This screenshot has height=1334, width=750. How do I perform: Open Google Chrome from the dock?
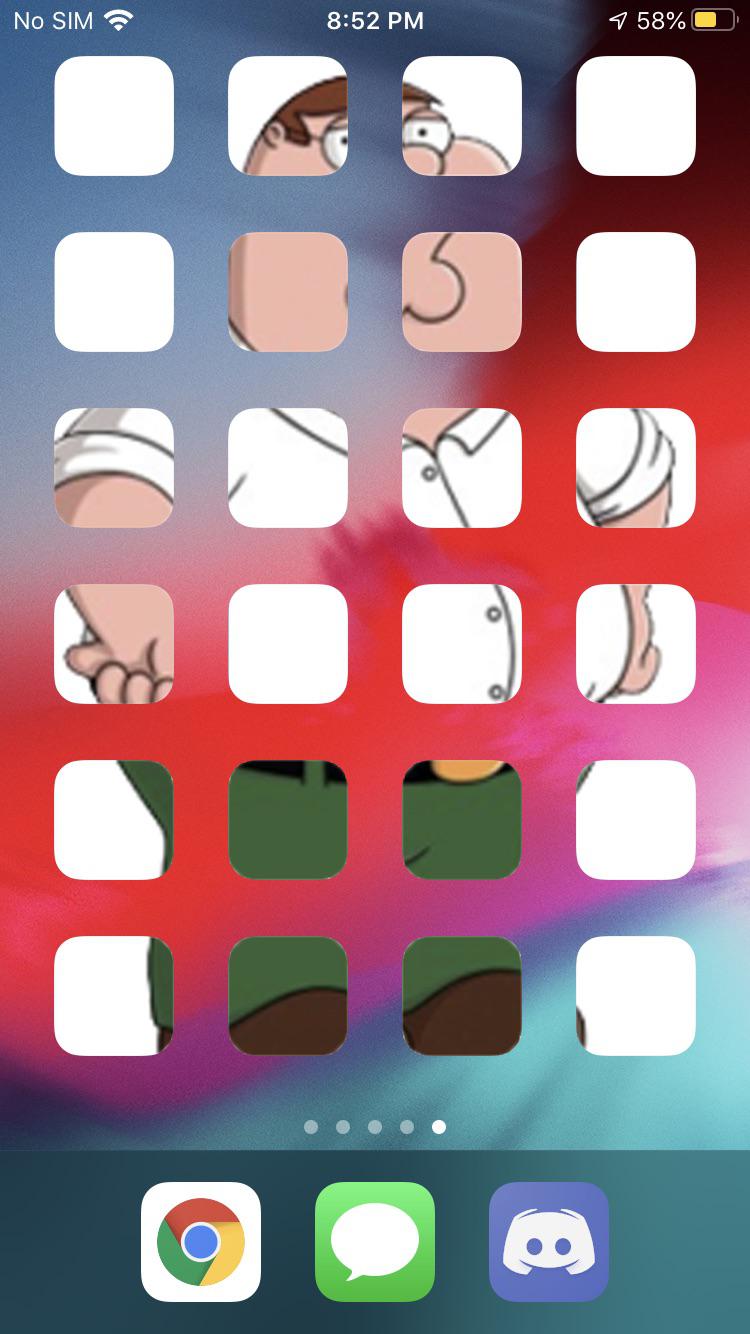point(201,1244)
